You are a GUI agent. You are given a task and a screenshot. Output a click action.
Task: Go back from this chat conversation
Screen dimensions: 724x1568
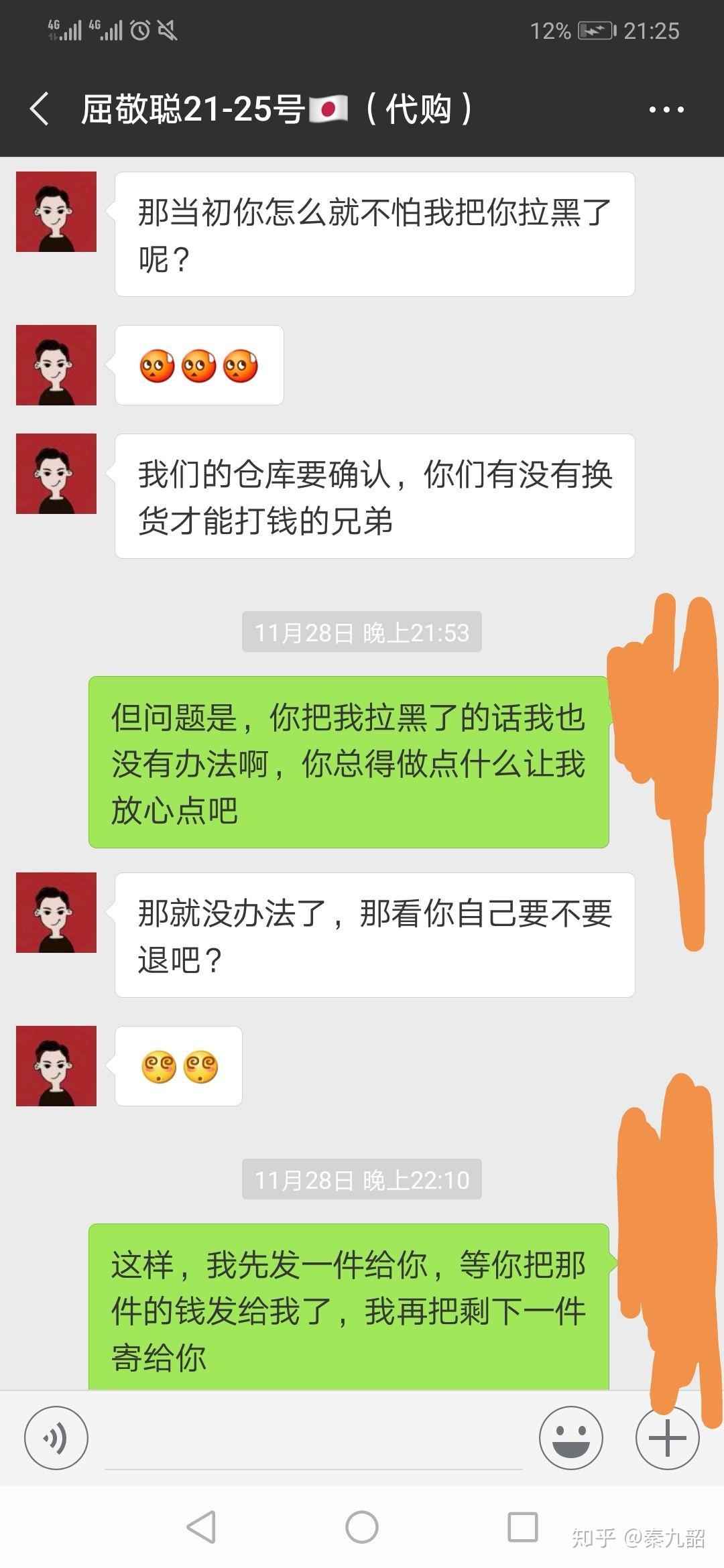40,109
